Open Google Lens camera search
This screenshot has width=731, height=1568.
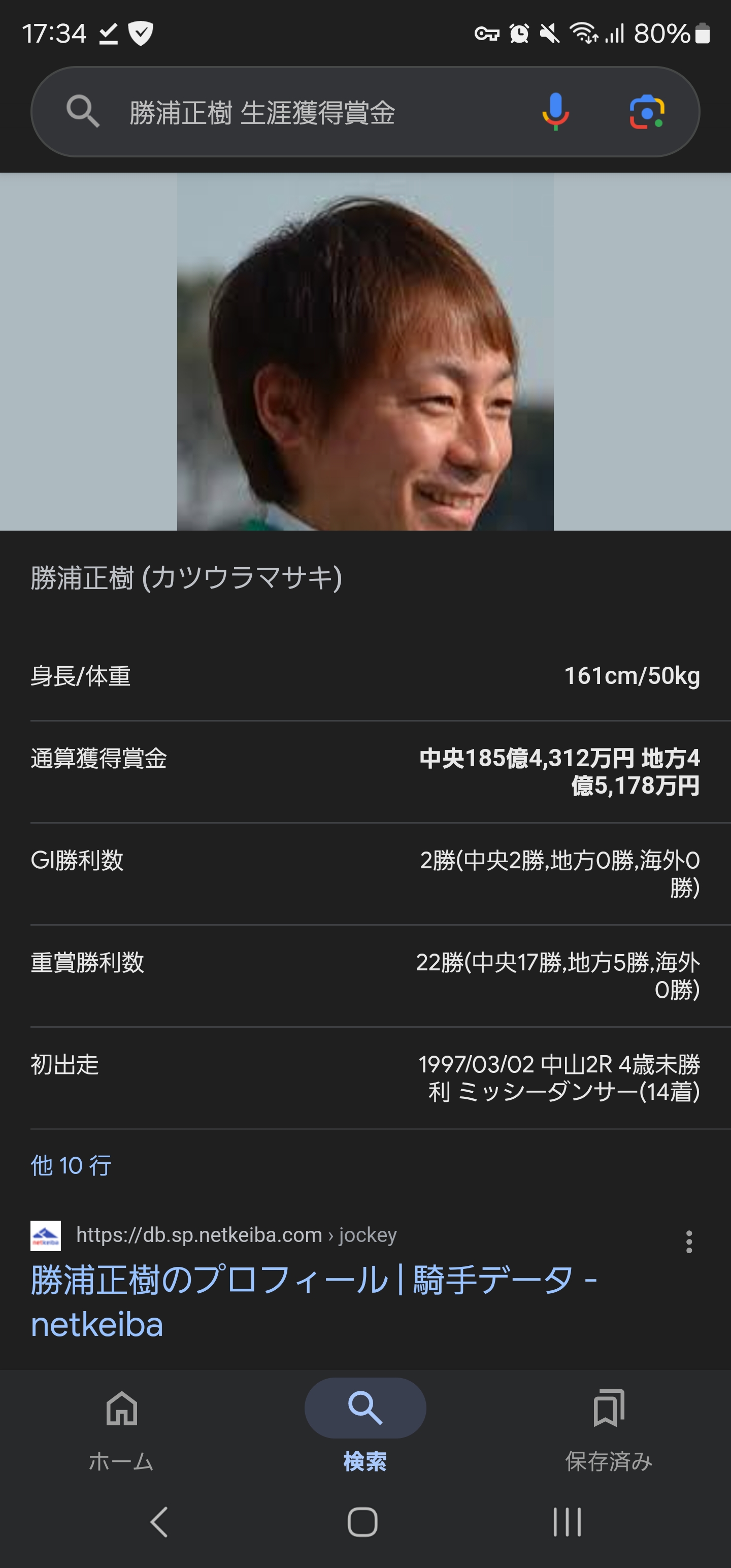coord(646,112)
